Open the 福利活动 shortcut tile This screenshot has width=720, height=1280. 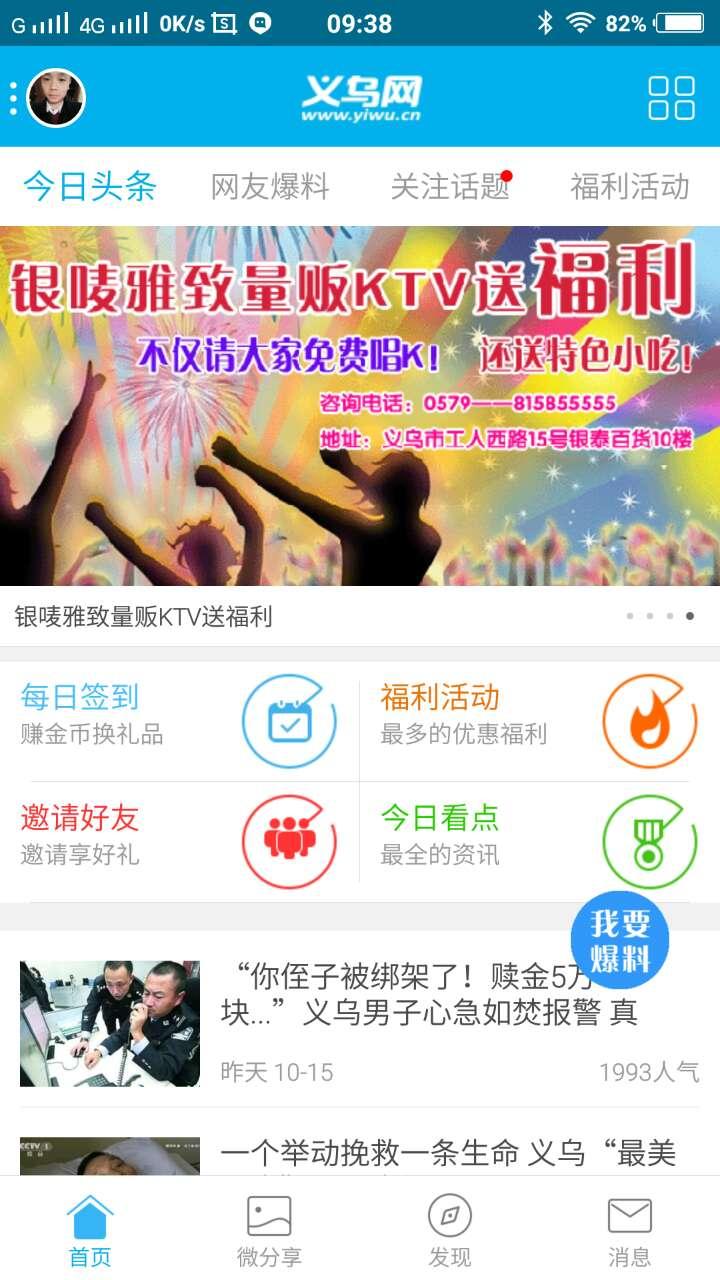pos(538,720)
